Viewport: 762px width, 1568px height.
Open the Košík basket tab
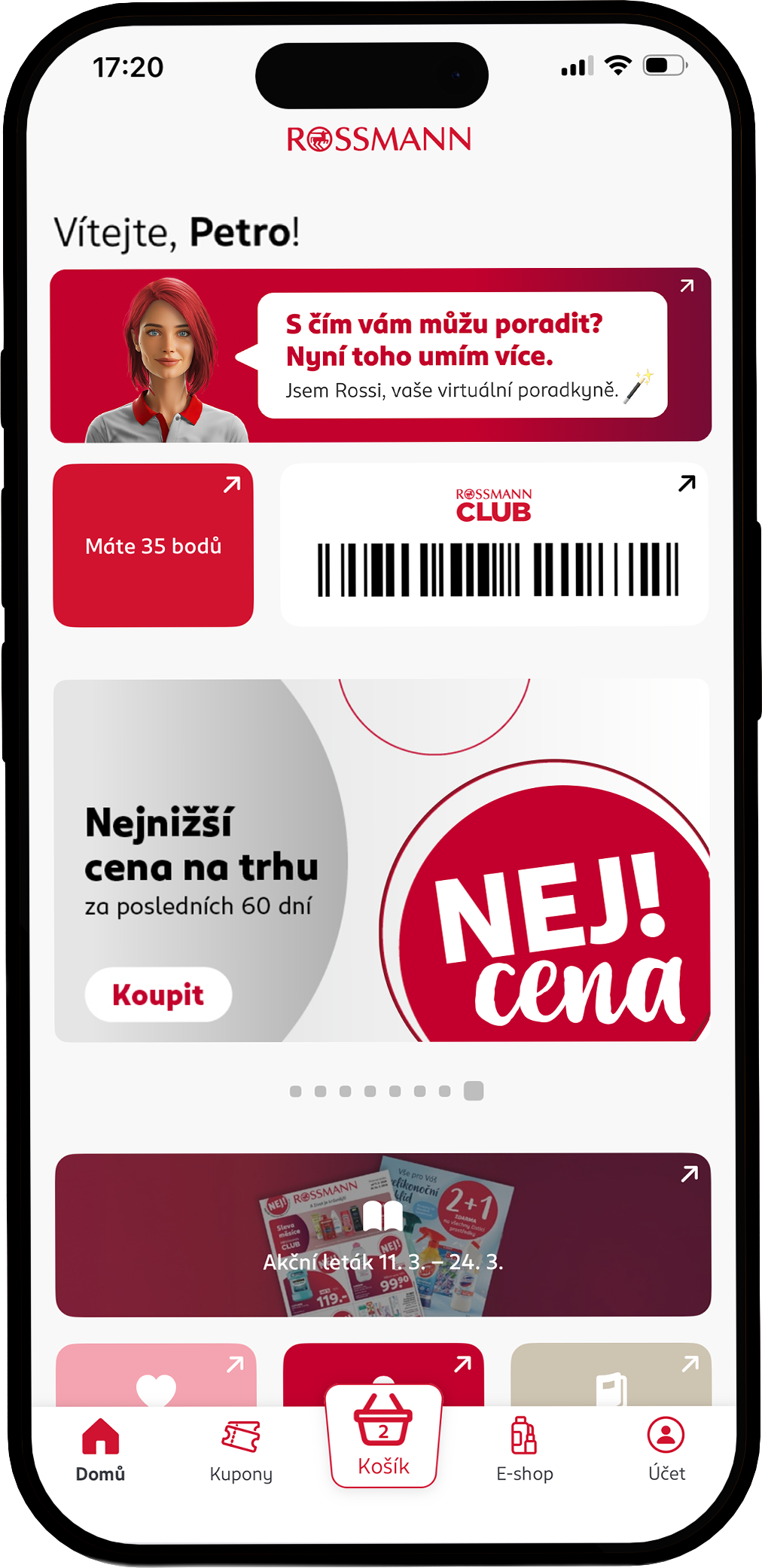383,1436
